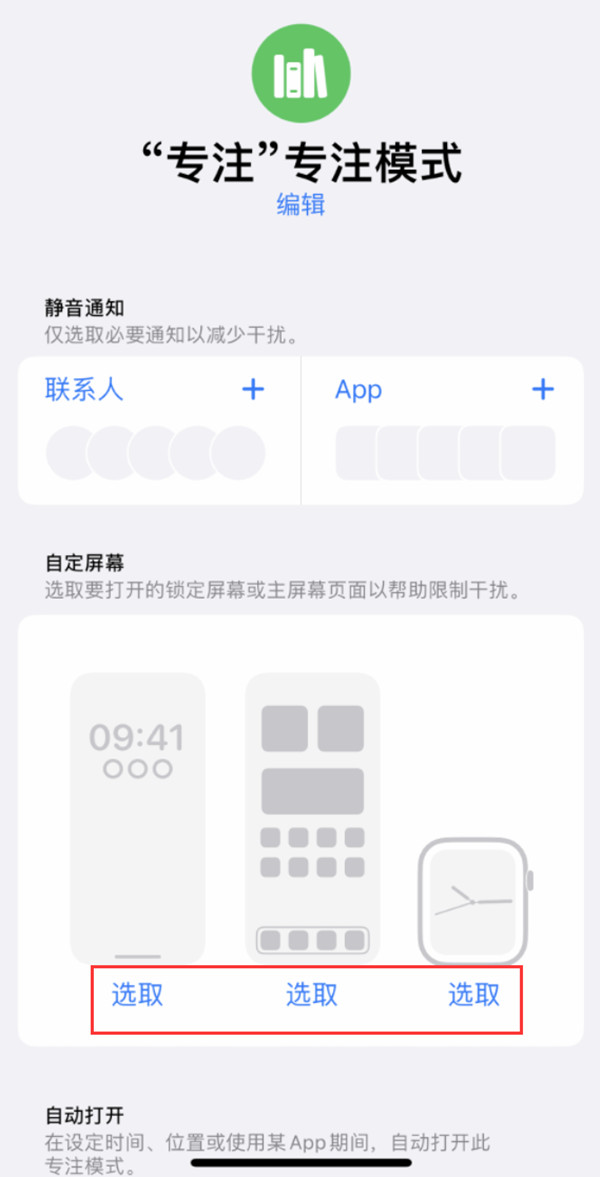Tap 选取 under the Apple Watch face
Screen dimensions: 600x1177
coord(474,994)
